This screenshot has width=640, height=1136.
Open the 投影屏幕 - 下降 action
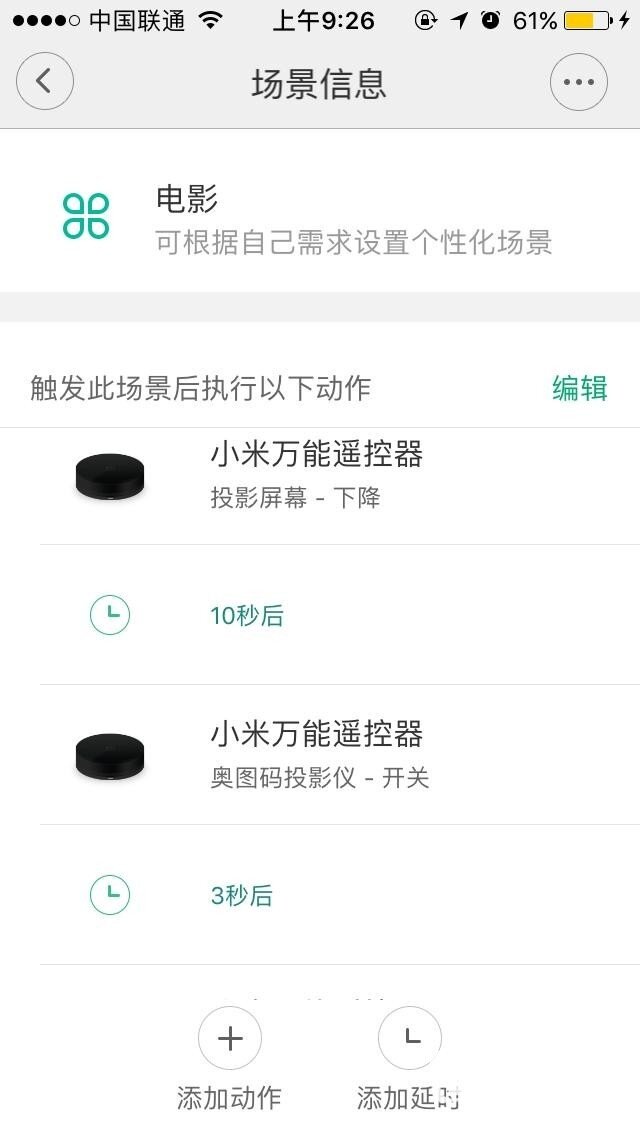tap(320, 476)
